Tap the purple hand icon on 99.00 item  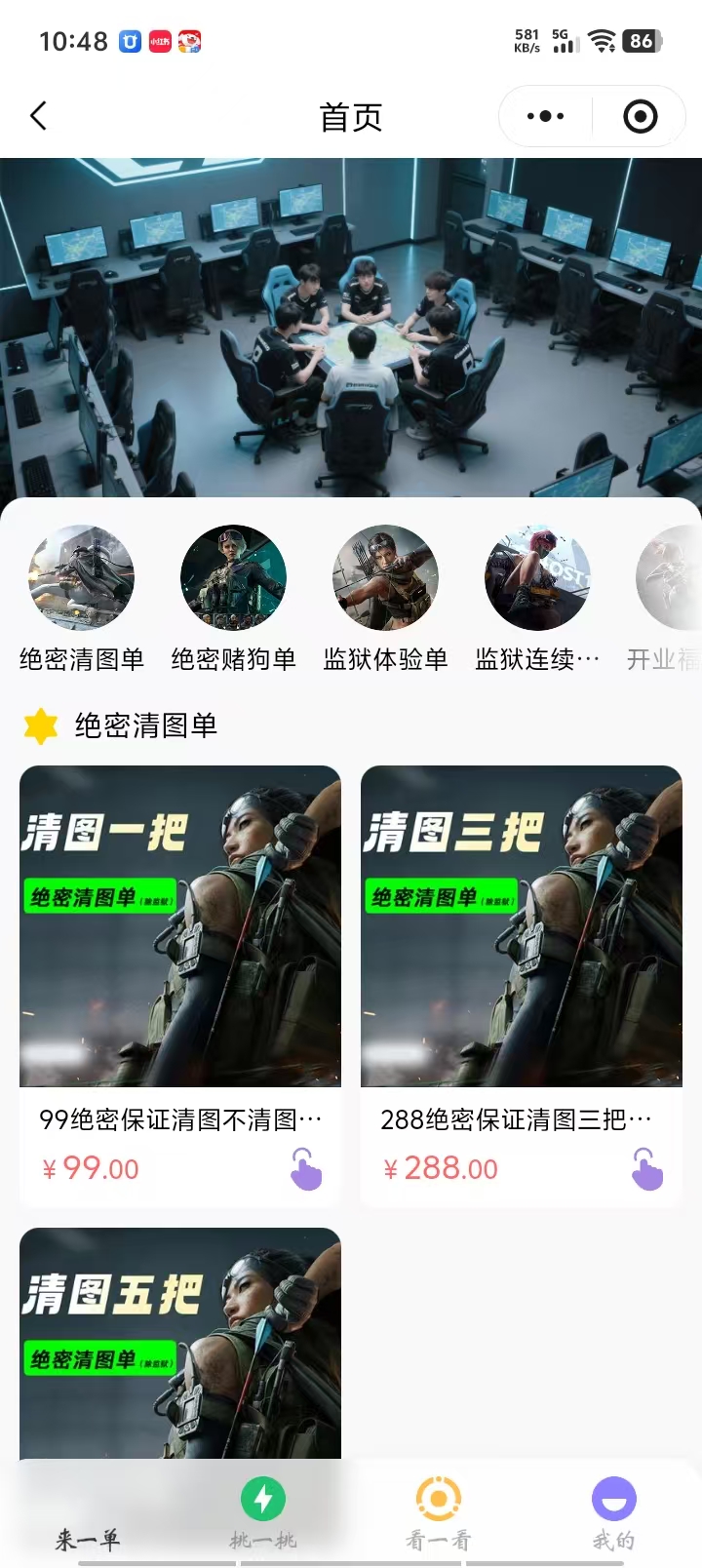(306, 1168)
